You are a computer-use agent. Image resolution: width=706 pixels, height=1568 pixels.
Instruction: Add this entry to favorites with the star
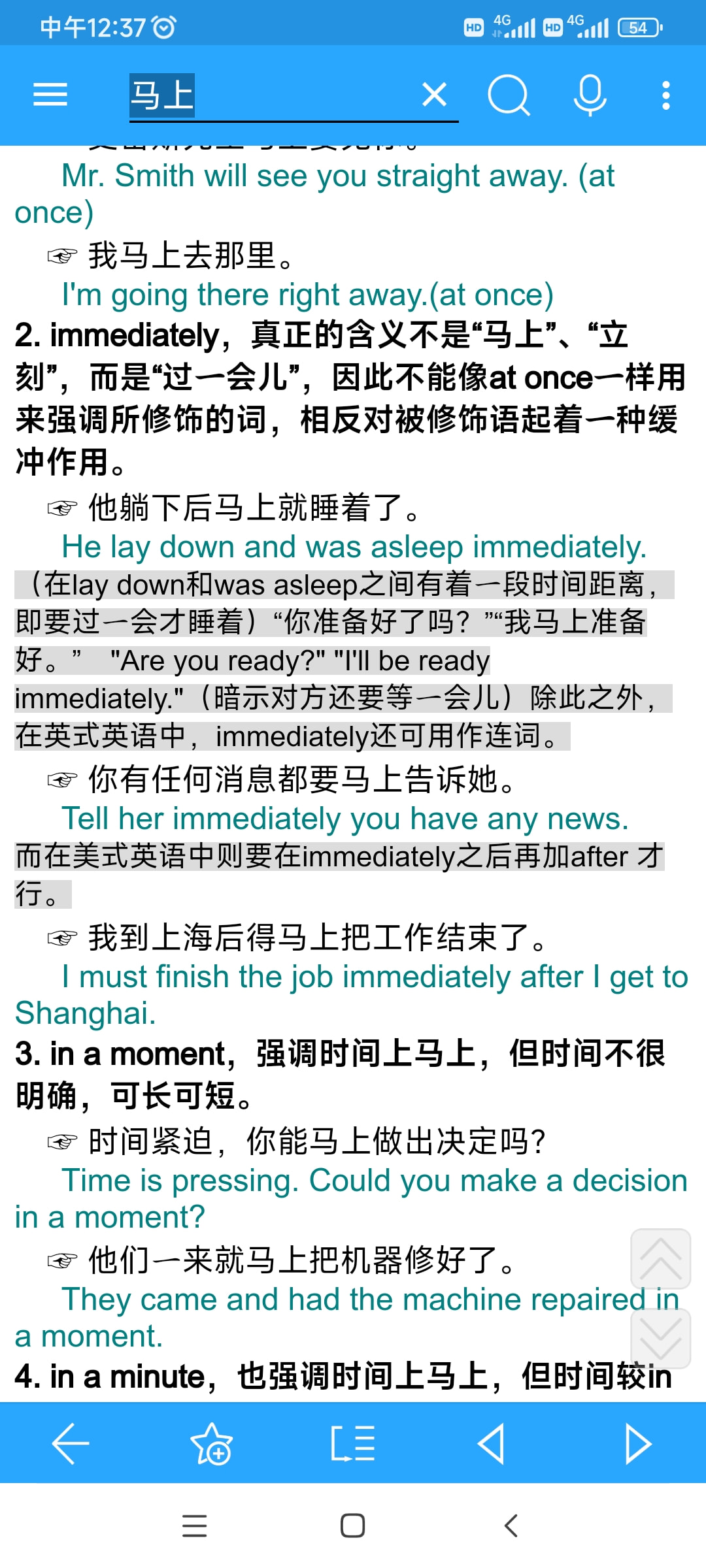click(211, 1443)
